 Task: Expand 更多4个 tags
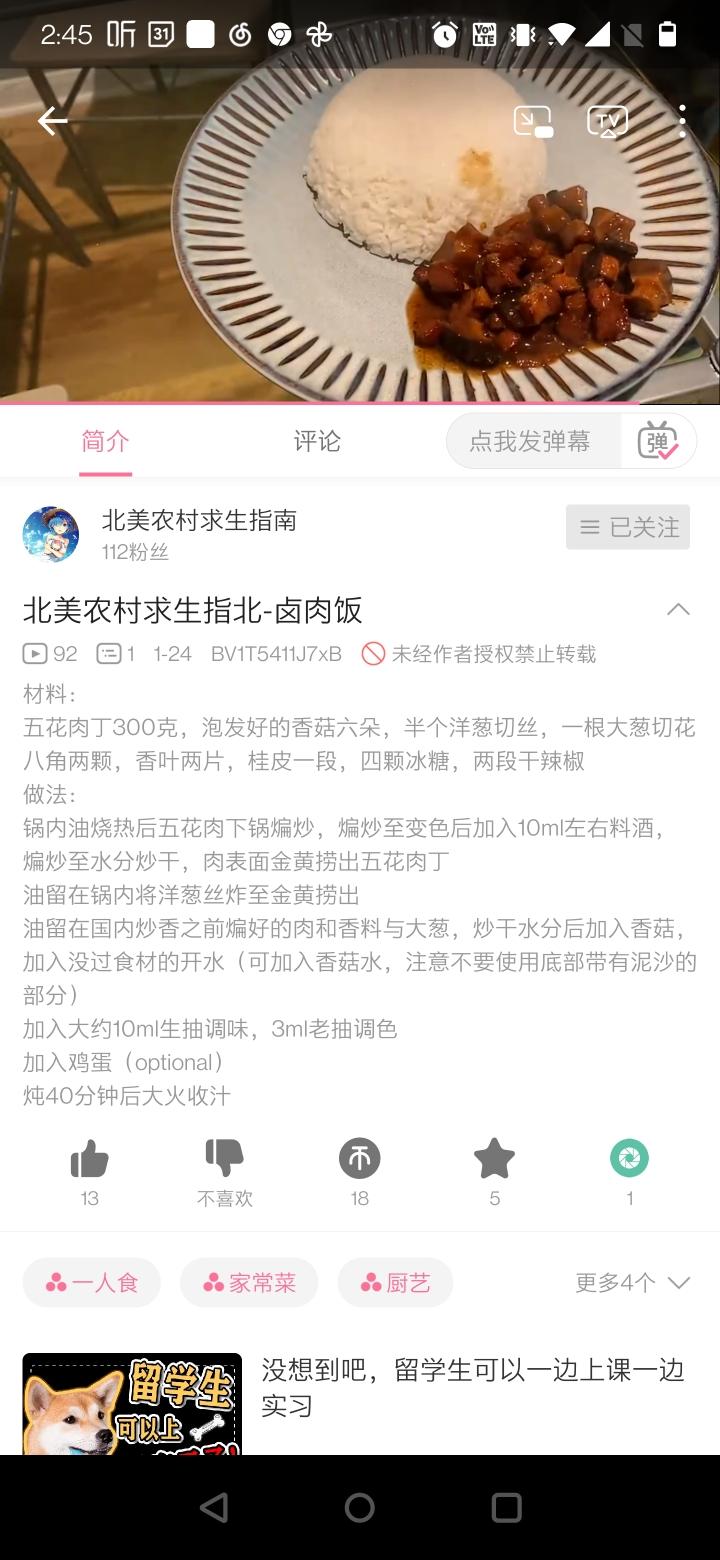click(632, 1283)
